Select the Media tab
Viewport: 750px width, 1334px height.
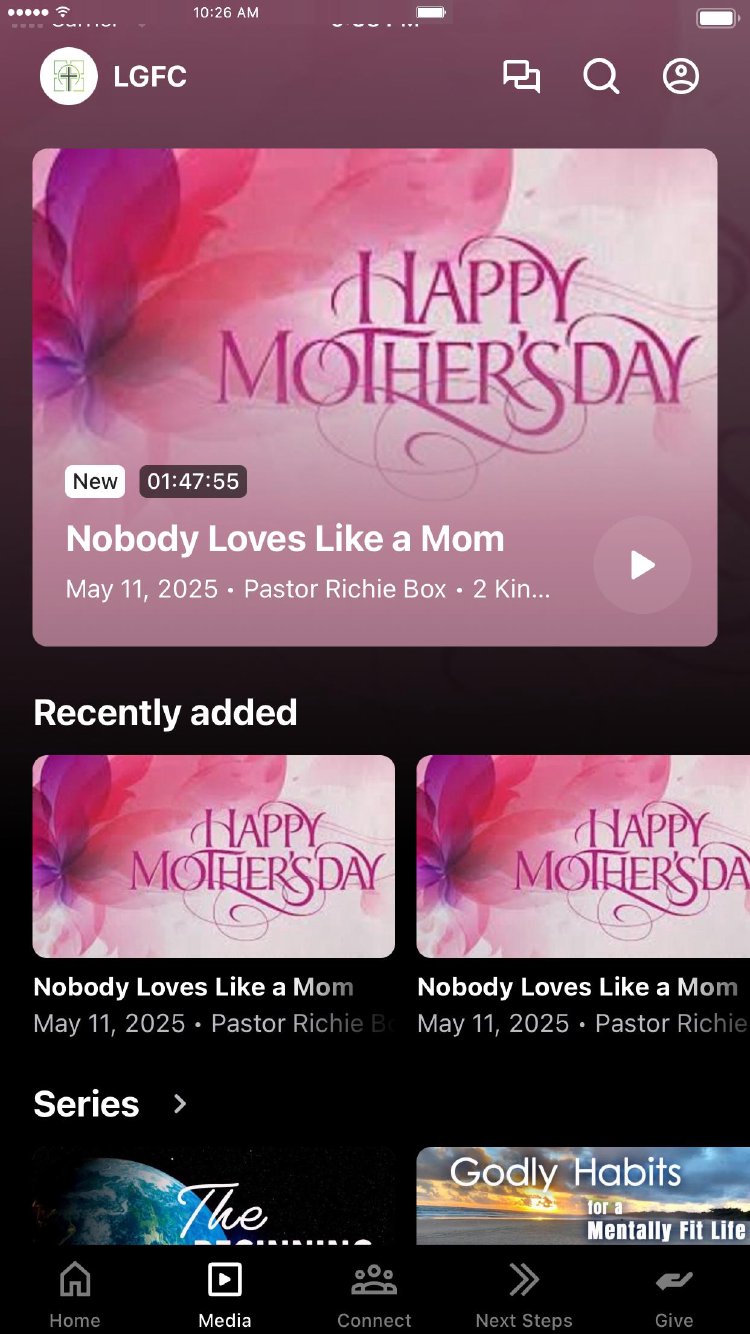225,1295
